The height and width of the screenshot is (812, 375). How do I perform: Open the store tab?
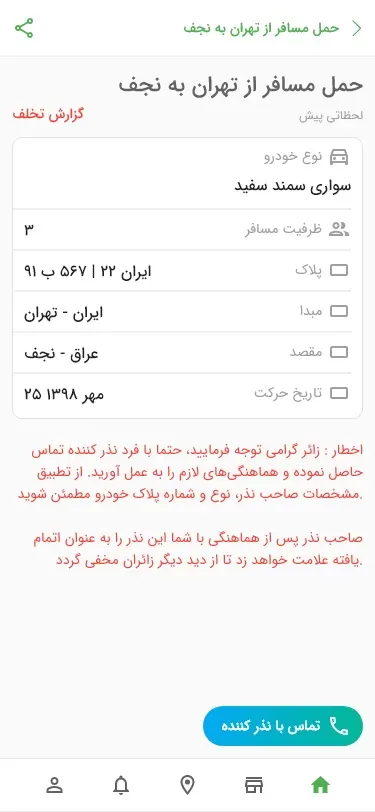[254, 786]
